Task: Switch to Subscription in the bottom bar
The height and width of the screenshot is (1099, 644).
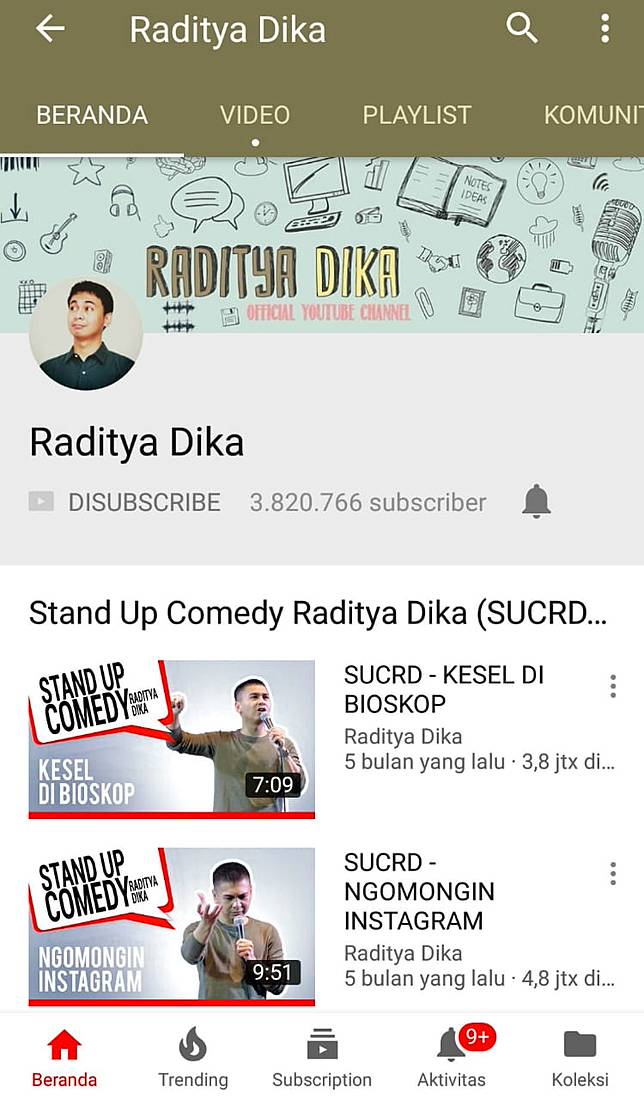Action: click(322, 1058)
